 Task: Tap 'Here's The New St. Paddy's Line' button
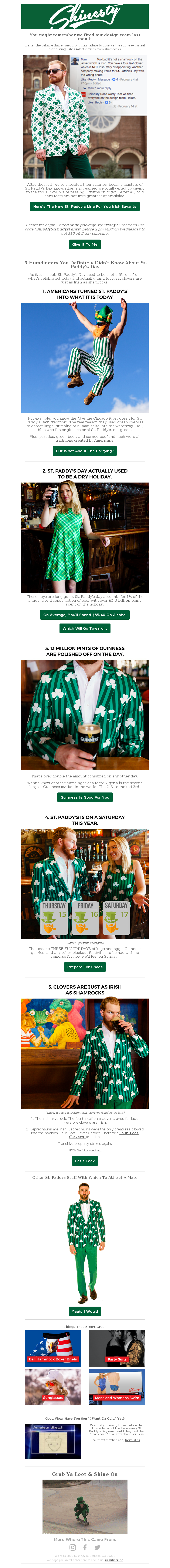pyautogui.click(x=85, y=206)
